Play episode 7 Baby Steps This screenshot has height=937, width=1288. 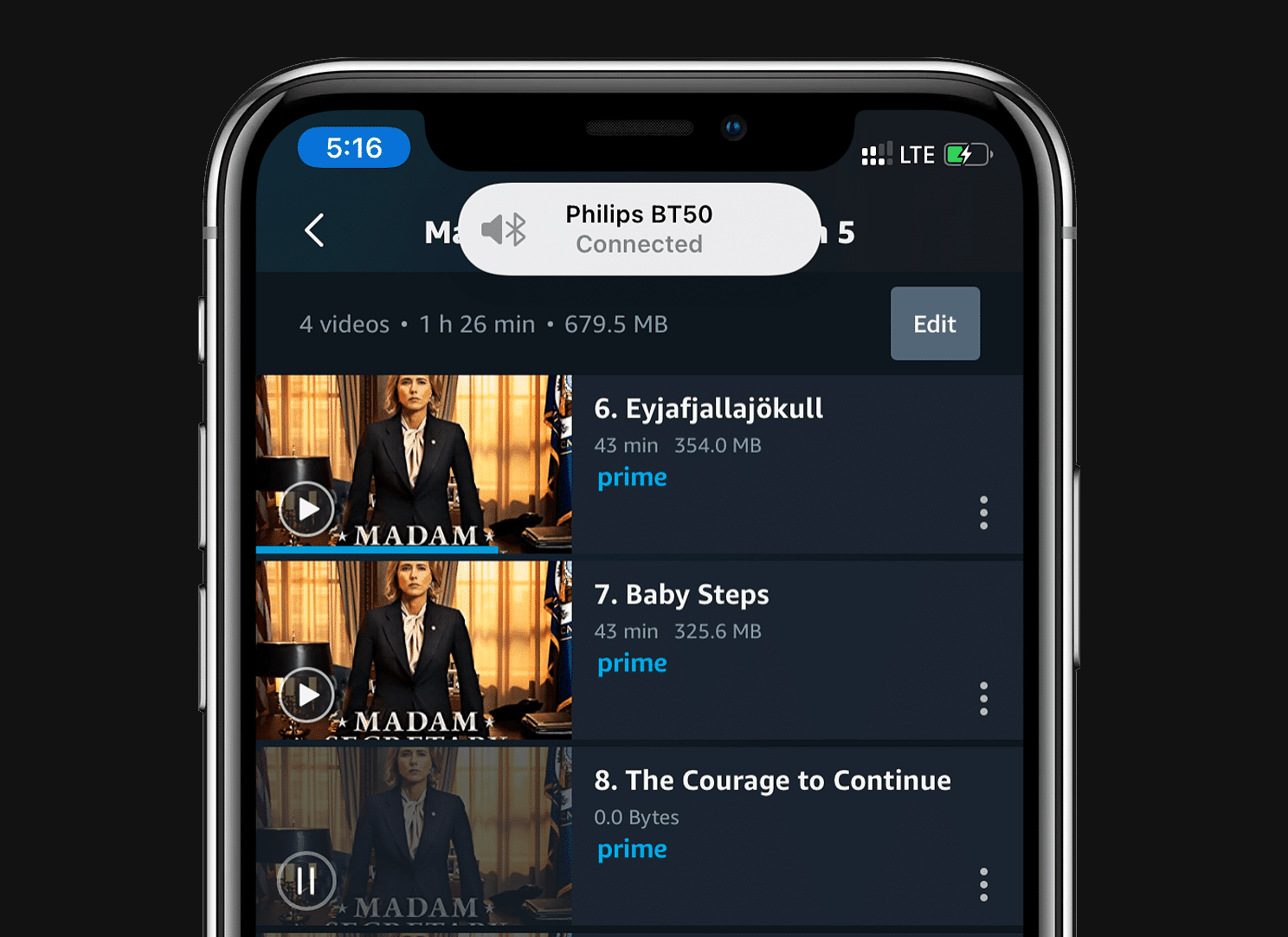point(306,695)
